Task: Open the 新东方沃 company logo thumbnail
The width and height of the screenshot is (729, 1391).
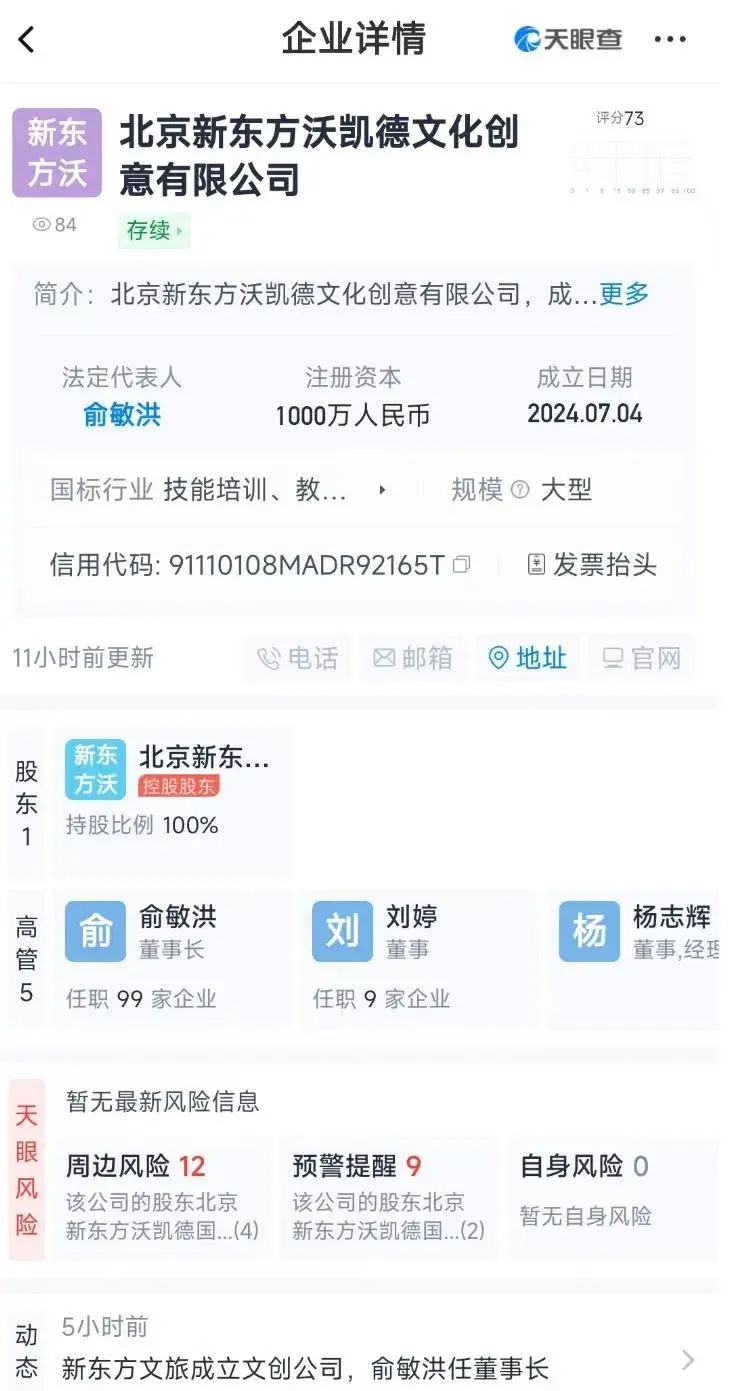Action: pos(57,151)
